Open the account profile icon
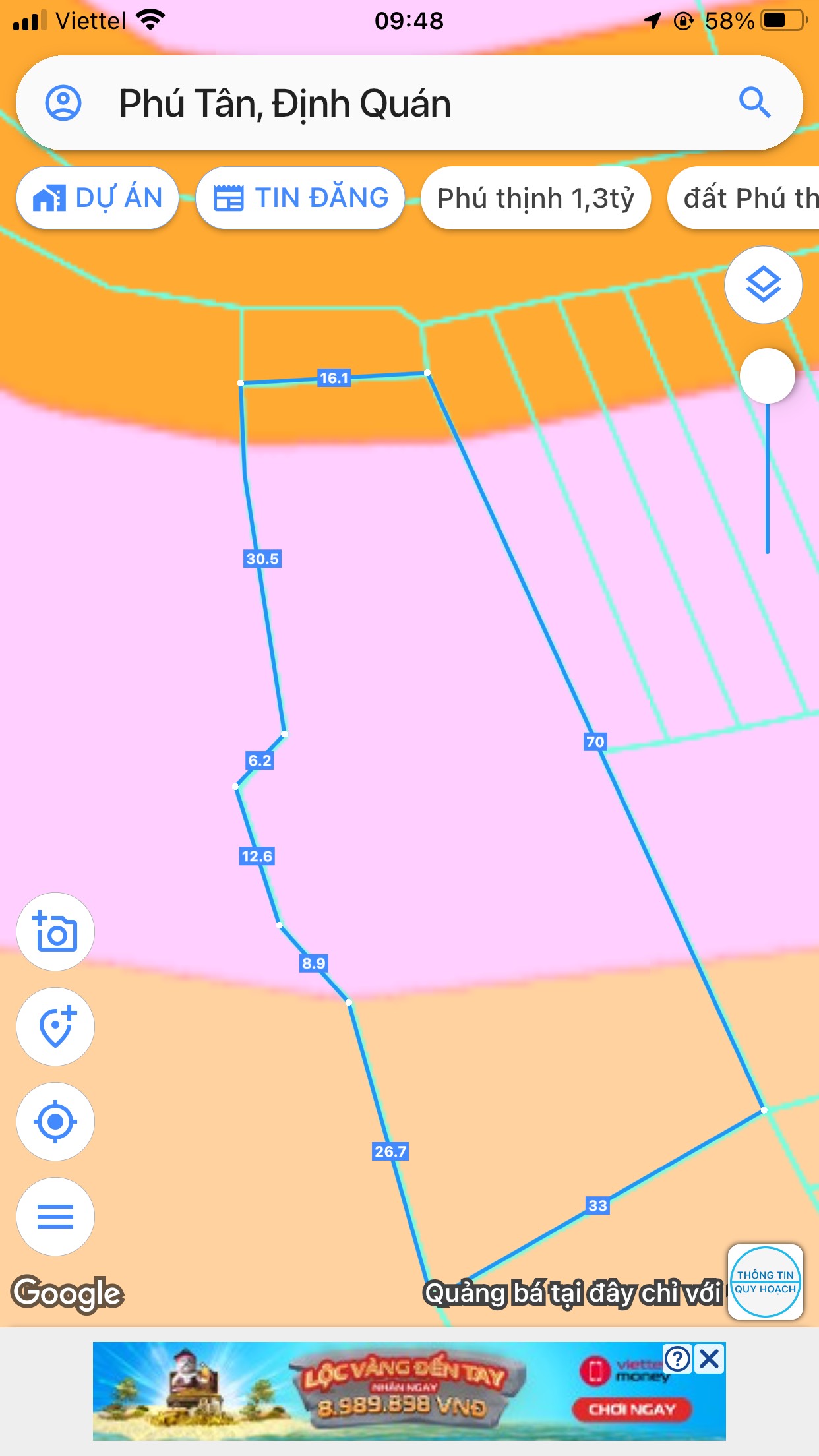 pyautogui.click(x=63, y=103)
